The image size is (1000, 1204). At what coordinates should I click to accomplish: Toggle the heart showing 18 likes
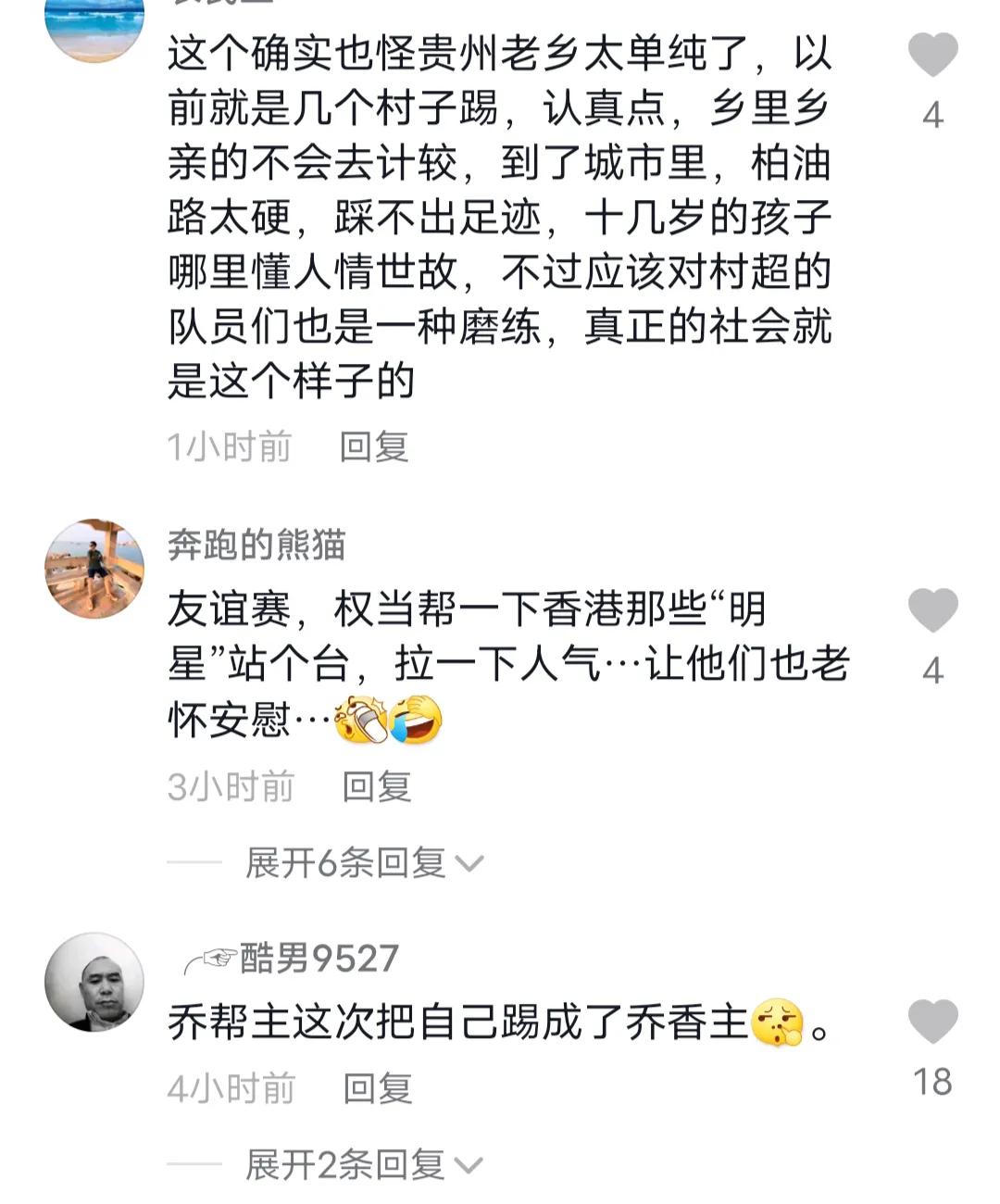(935, 1019)
